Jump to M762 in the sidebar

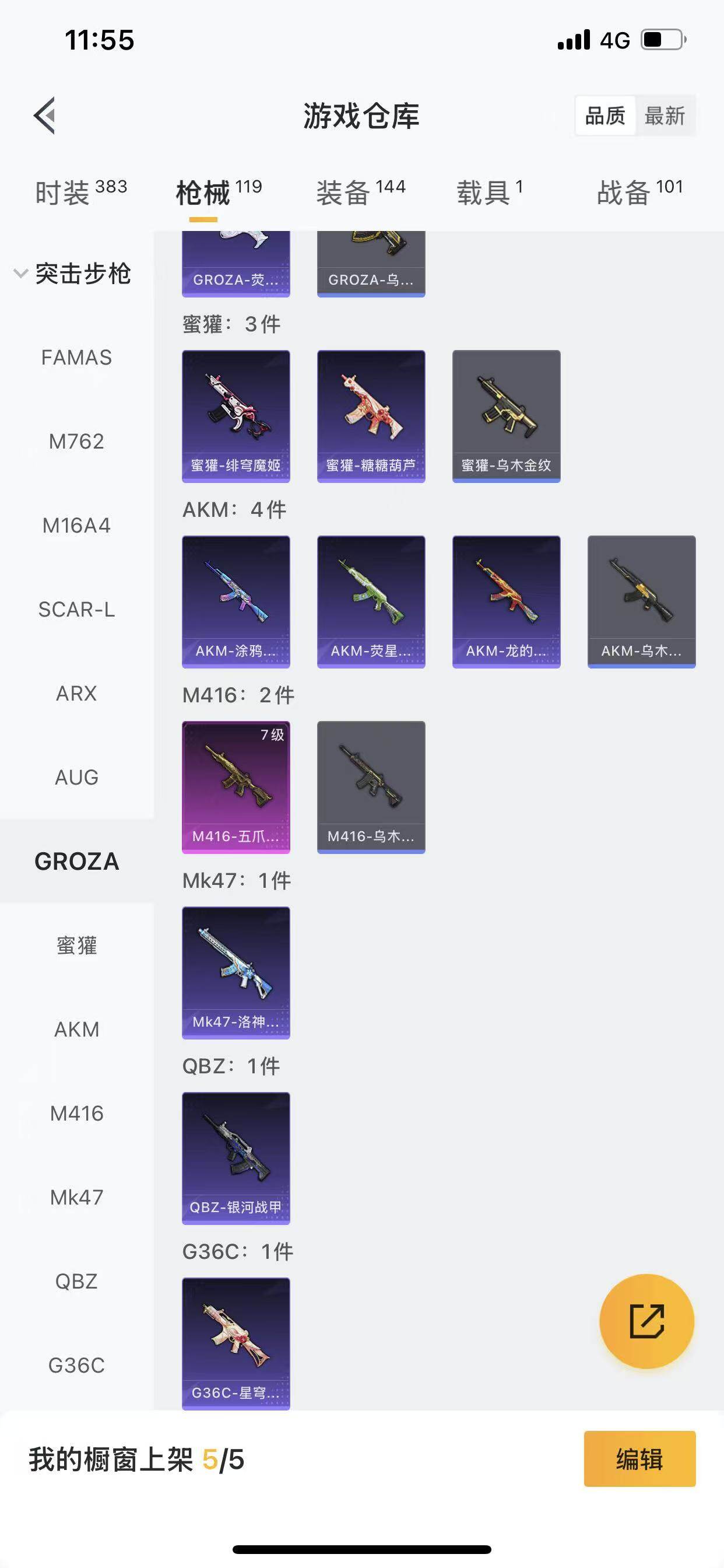pyautogui.click(x=77, y=442)
